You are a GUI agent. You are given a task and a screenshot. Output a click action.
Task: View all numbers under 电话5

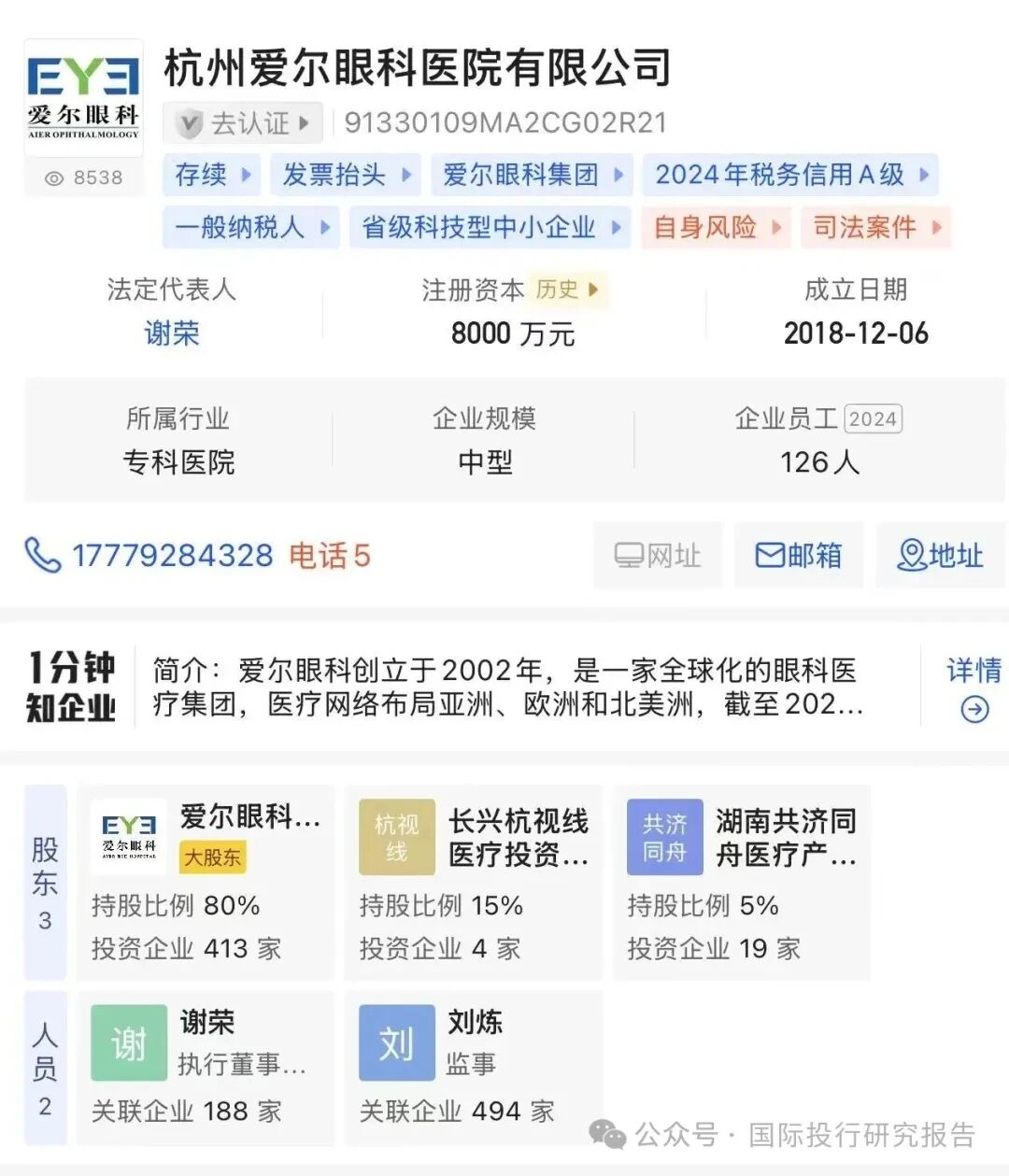point(330,556)
